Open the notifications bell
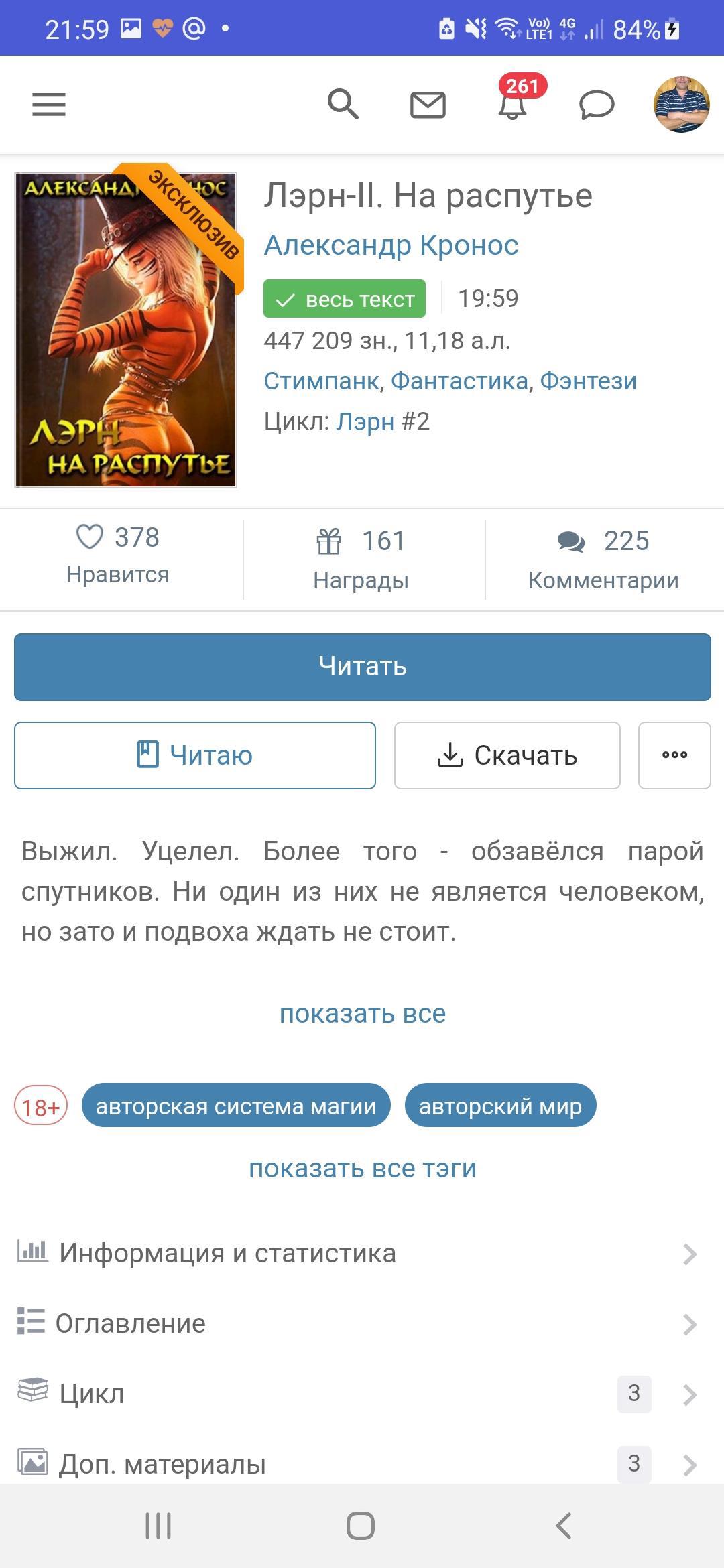Image resolution: width=724 pixels, height=1568 pixels. pyautogui.click(x=512, y=105)
